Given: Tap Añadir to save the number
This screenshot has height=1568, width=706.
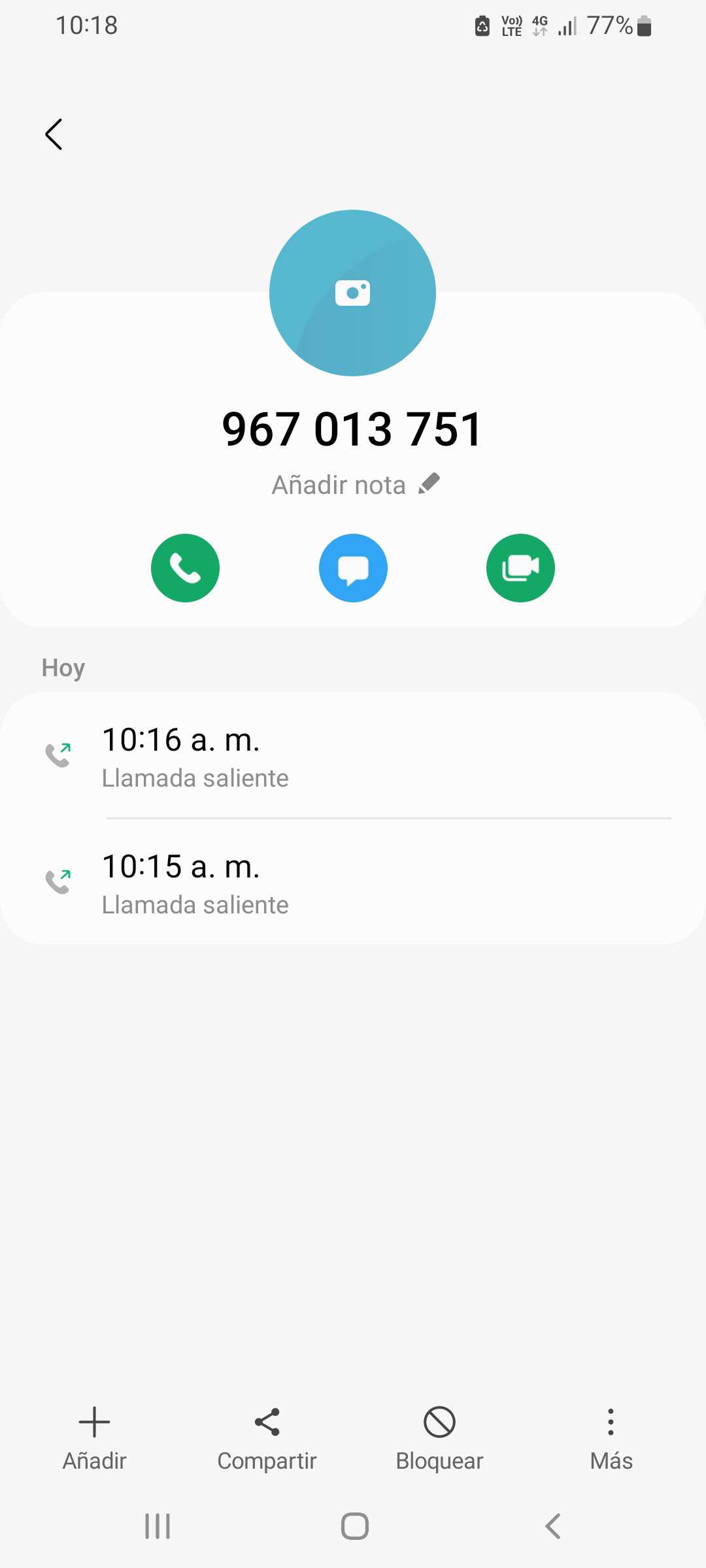Looking at the screenshot, I should point(94,1437).
